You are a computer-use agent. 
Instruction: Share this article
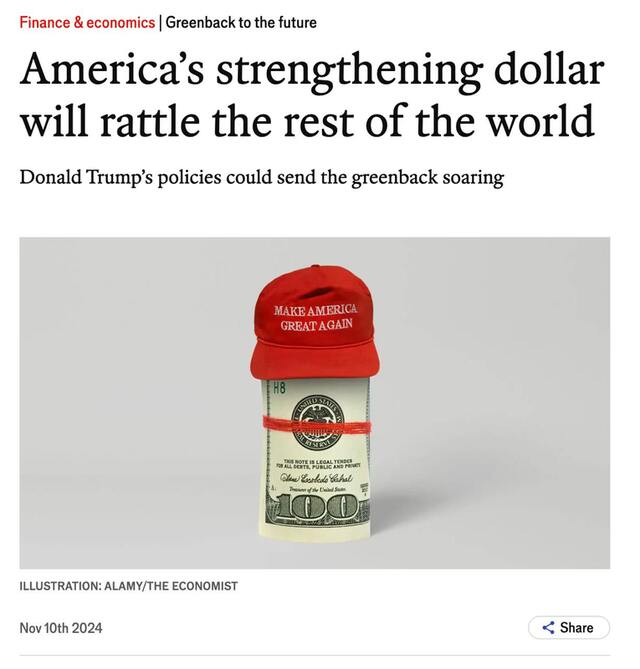pos(568,628)
